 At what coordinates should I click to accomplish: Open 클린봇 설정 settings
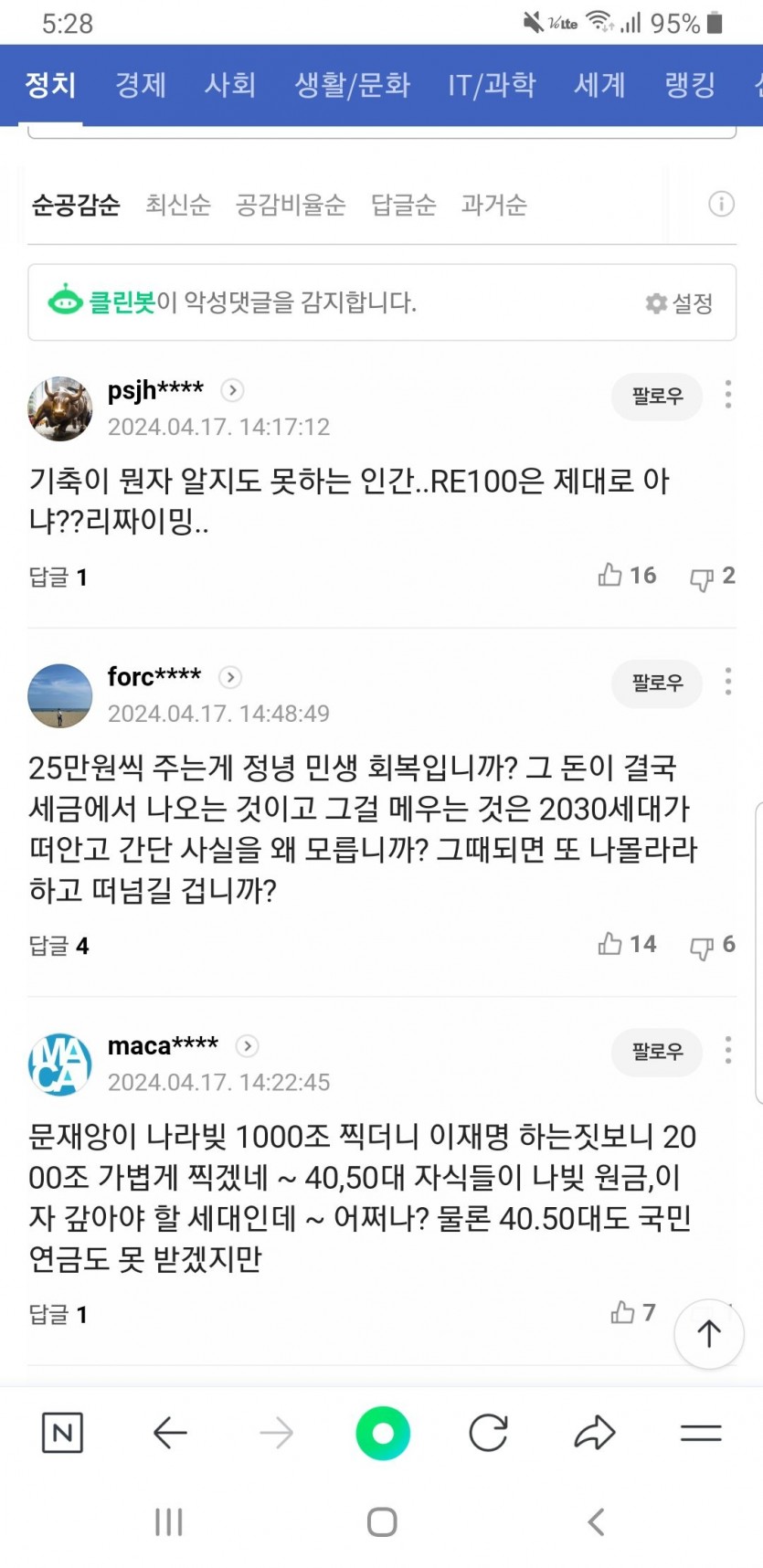[x=680, y=303]
